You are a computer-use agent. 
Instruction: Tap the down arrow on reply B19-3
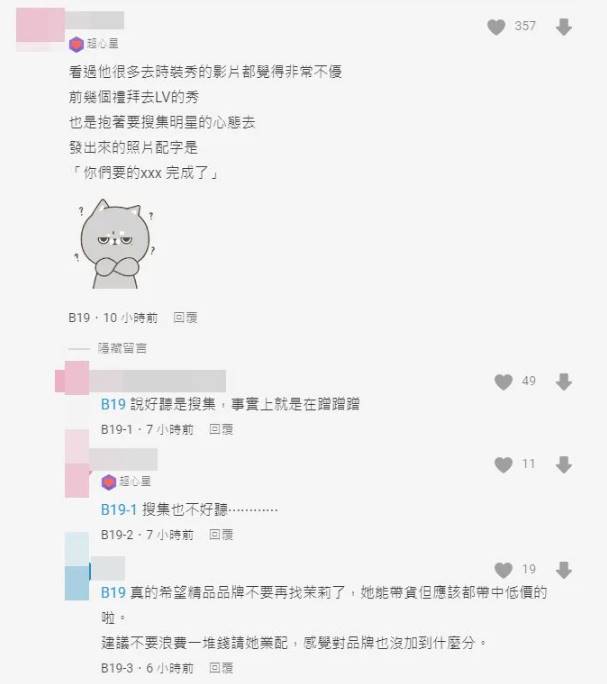click(x=564, y=569)
